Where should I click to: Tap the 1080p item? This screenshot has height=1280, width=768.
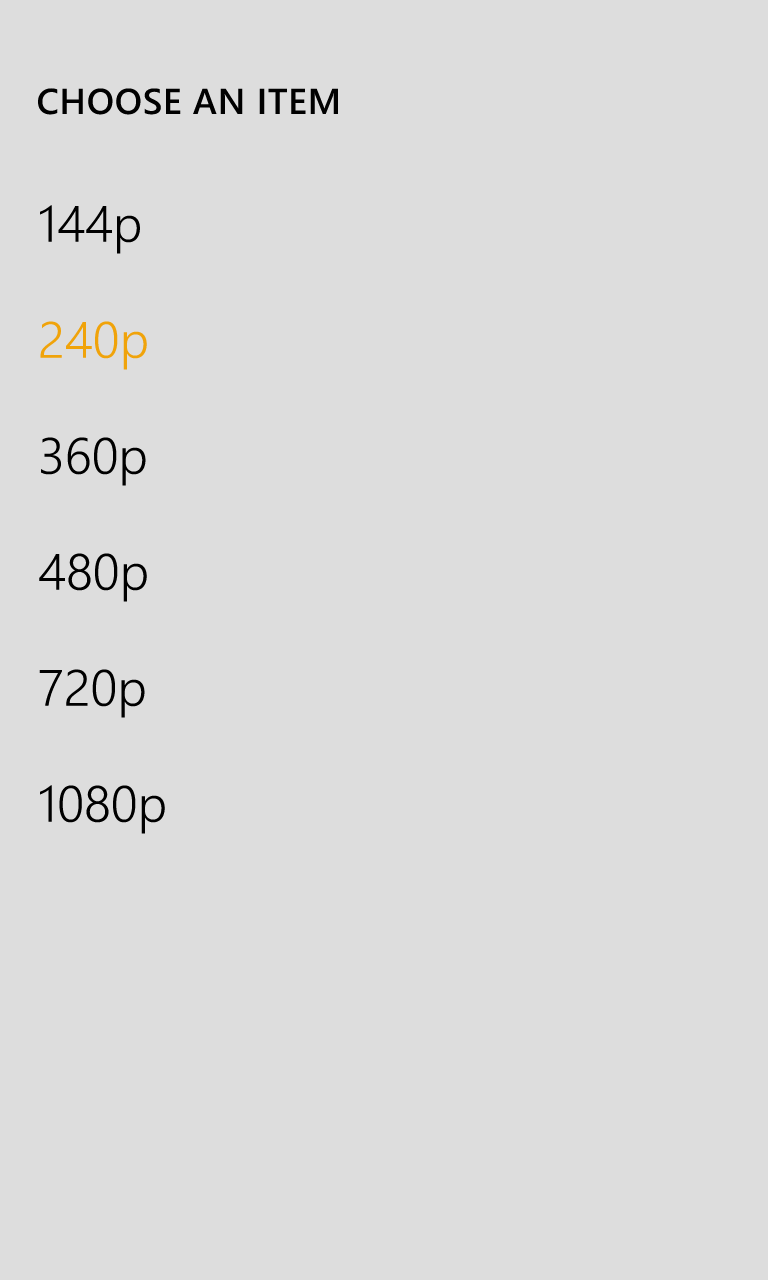point(102,805)
